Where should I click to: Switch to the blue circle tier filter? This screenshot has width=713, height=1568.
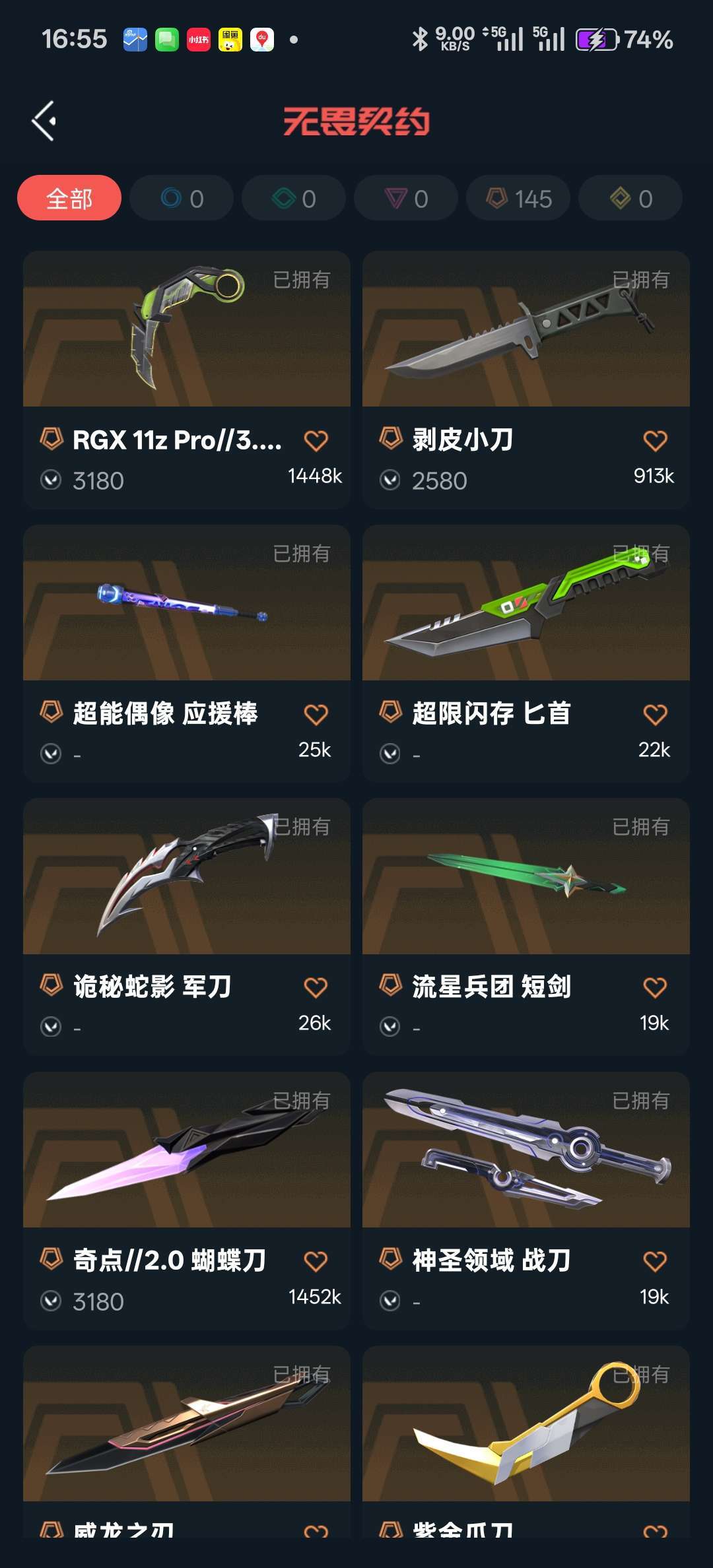tap(182, 198)
